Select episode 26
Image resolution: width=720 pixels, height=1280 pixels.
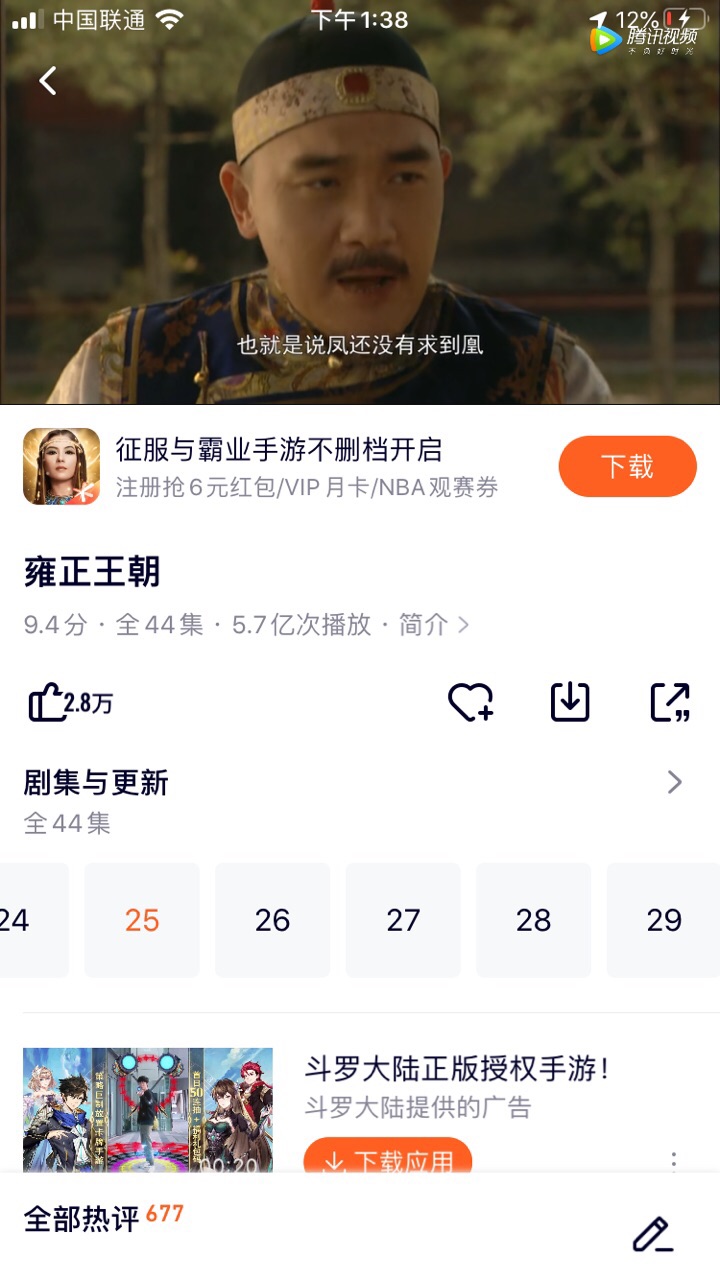coord(272,920)
